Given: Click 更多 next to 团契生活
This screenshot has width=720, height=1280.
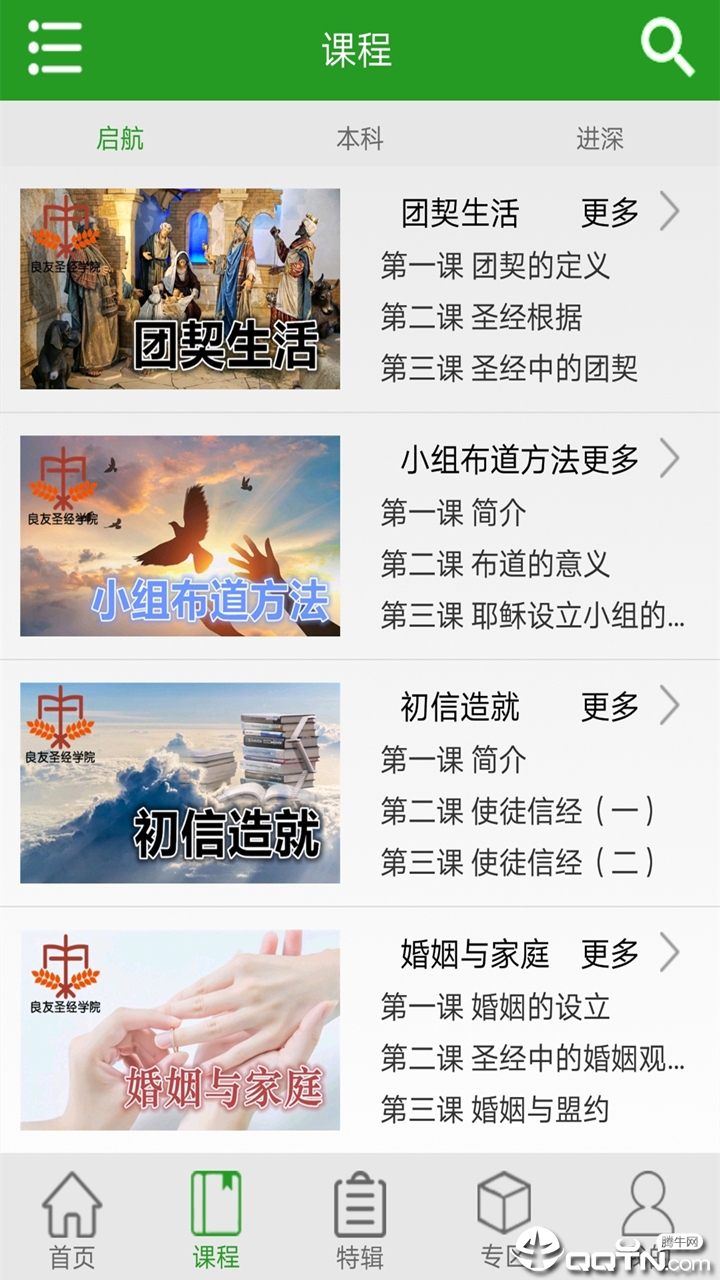Looking at the screenshot, I should tap(607, 211).
